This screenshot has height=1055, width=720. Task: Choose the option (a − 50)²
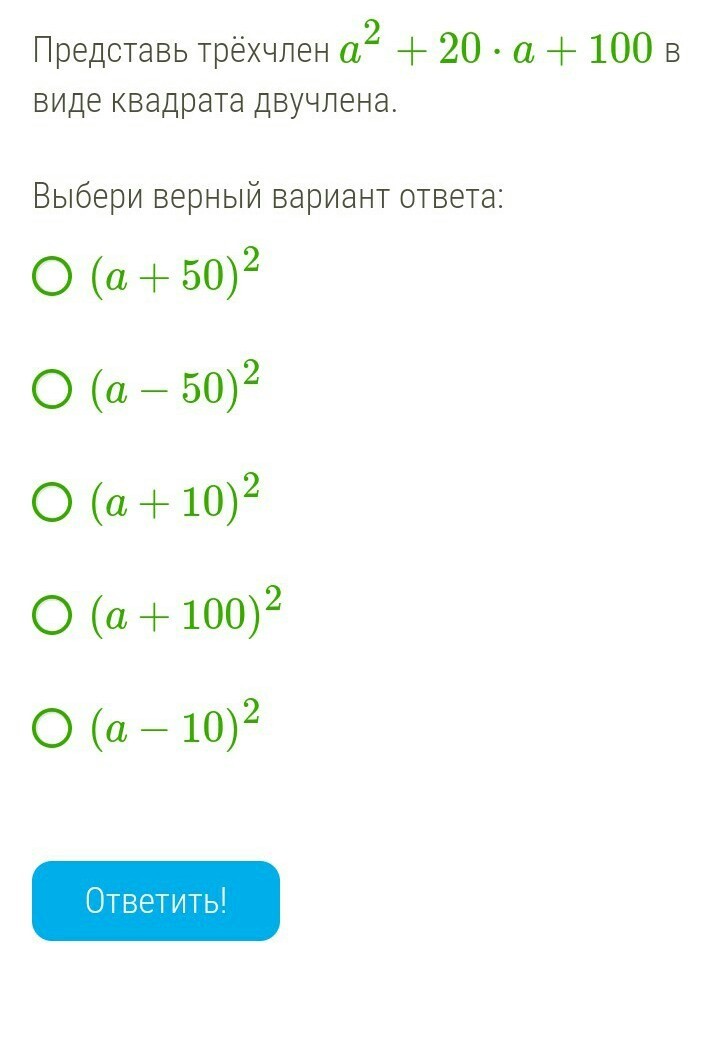click(x=52, y=389)
